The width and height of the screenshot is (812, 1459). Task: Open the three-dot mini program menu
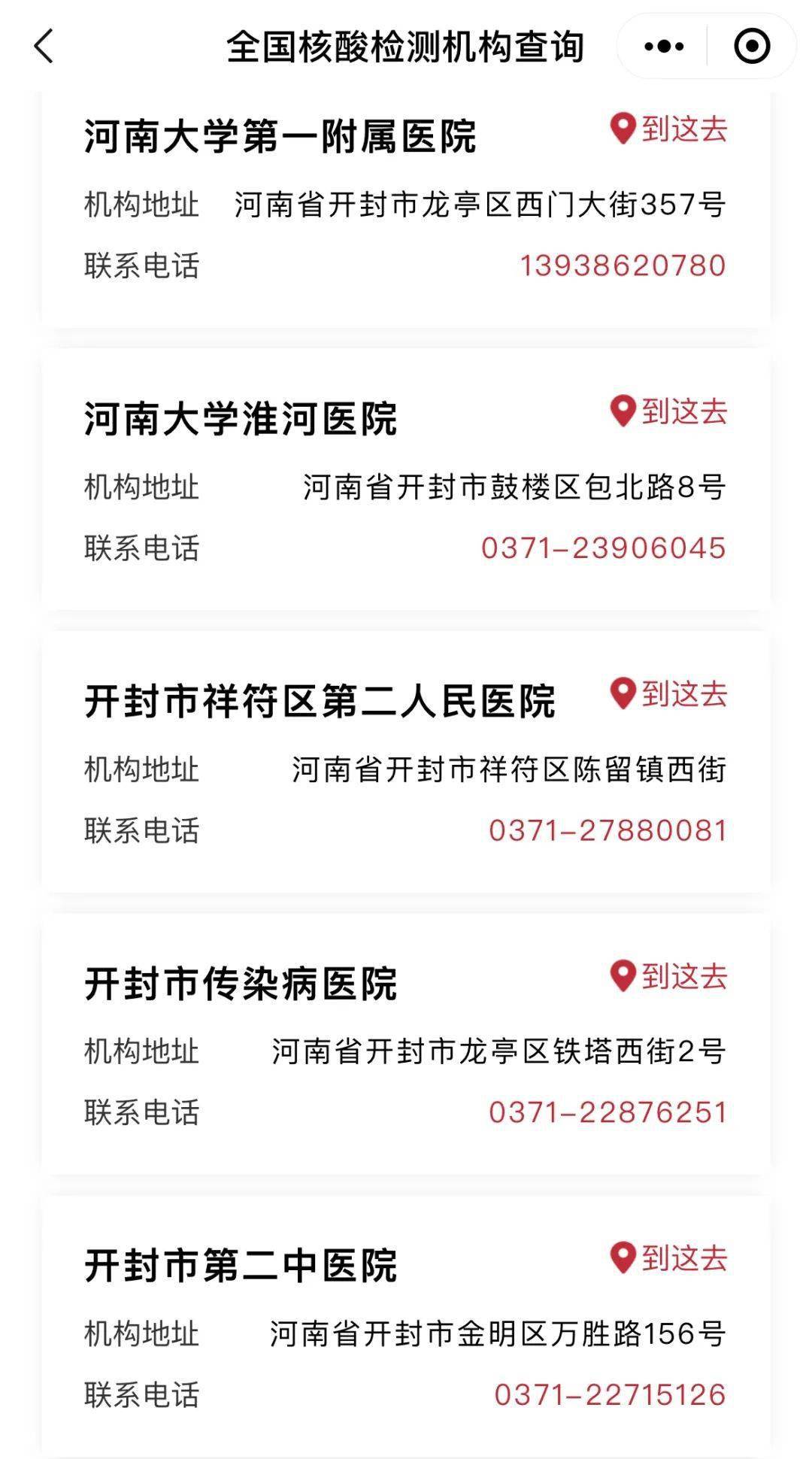[x=664, y=47]
